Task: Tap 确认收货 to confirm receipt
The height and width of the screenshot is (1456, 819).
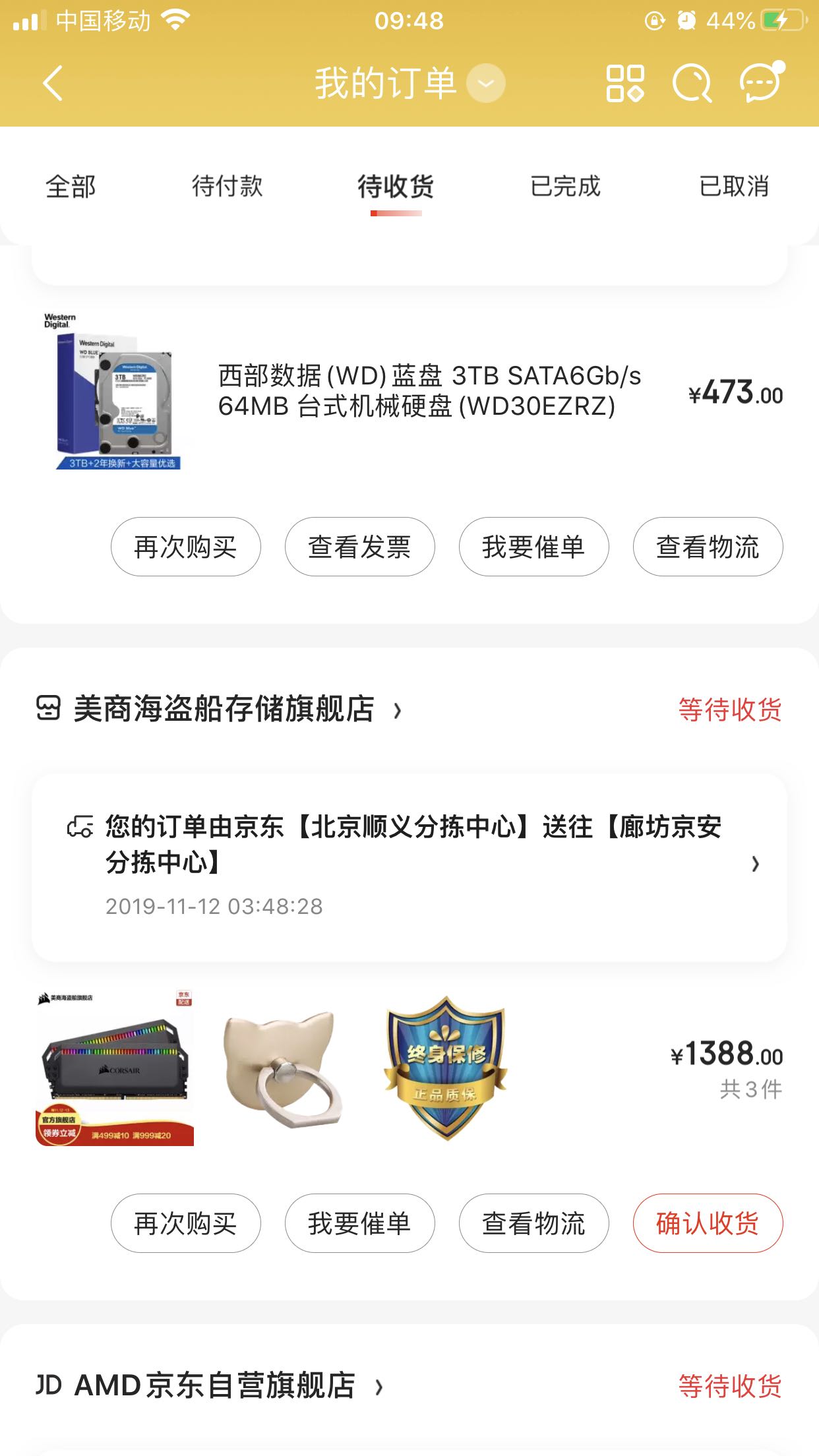Action: (708, 1223)
